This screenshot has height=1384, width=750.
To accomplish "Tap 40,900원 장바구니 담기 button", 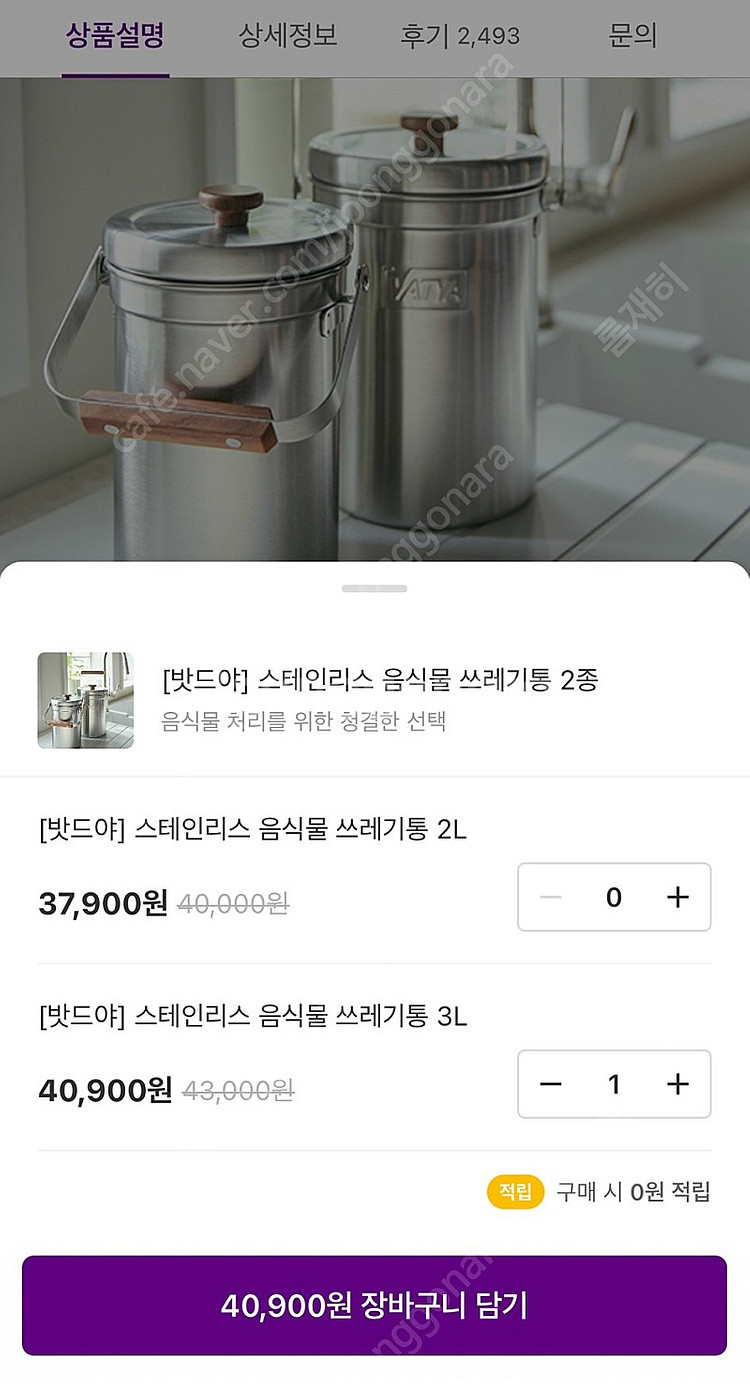I will pos(374,1305).
